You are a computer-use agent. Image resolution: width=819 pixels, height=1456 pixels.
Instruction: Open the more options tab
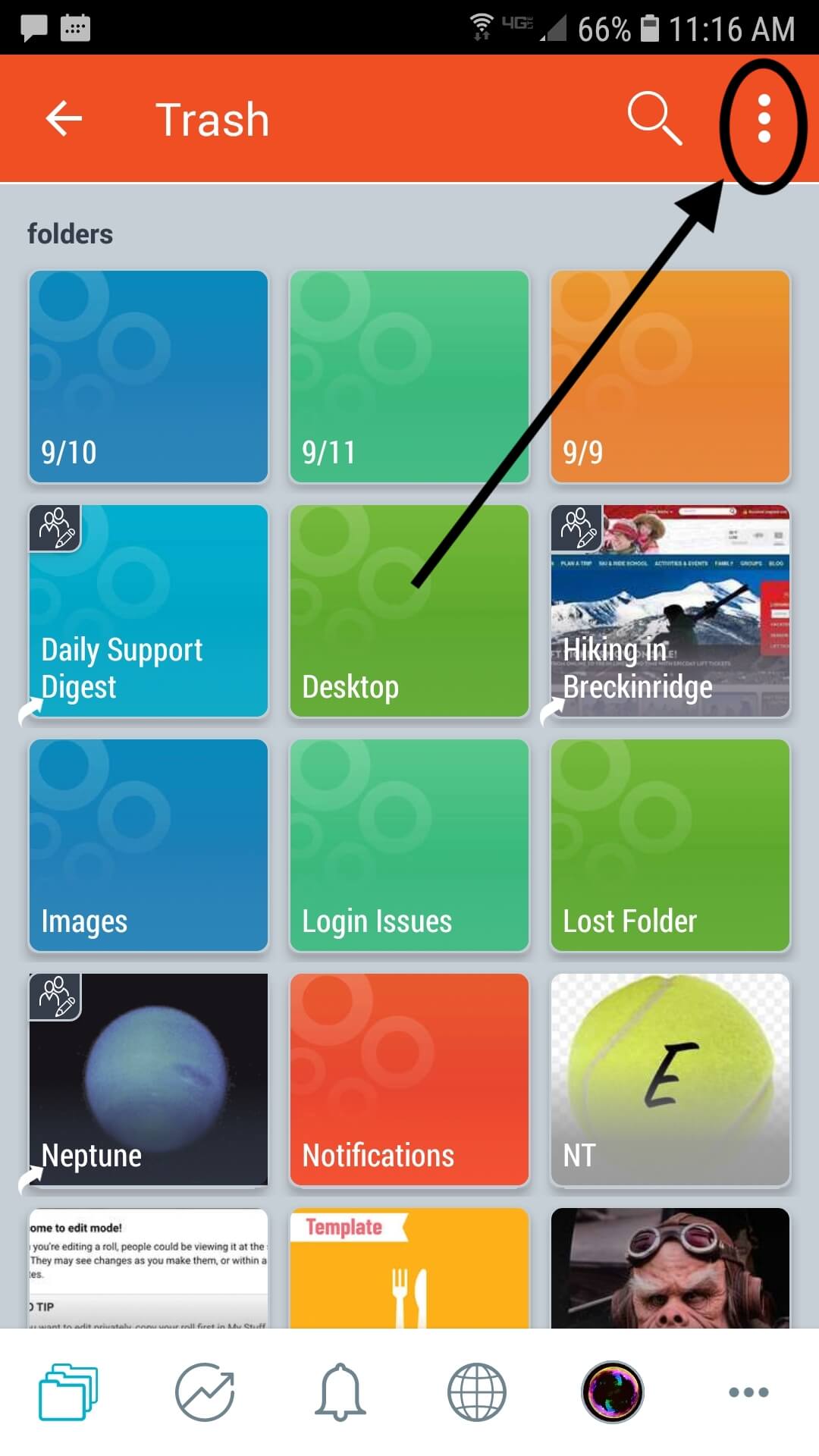(x=748, y=1392)
